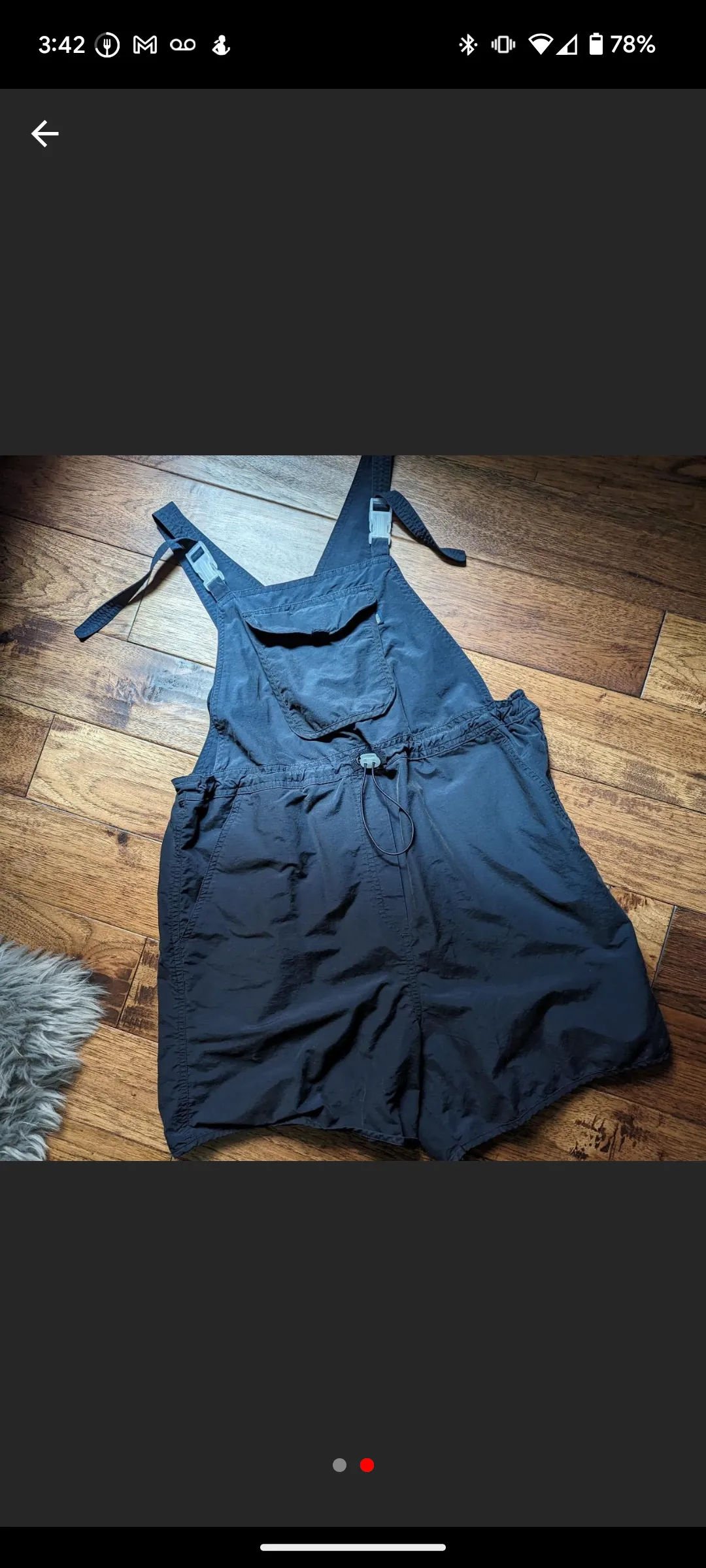This screenshot has height=1568, width=706.
Task: Tap the red second page indicator dot
Action: [x=367, y=1465]
